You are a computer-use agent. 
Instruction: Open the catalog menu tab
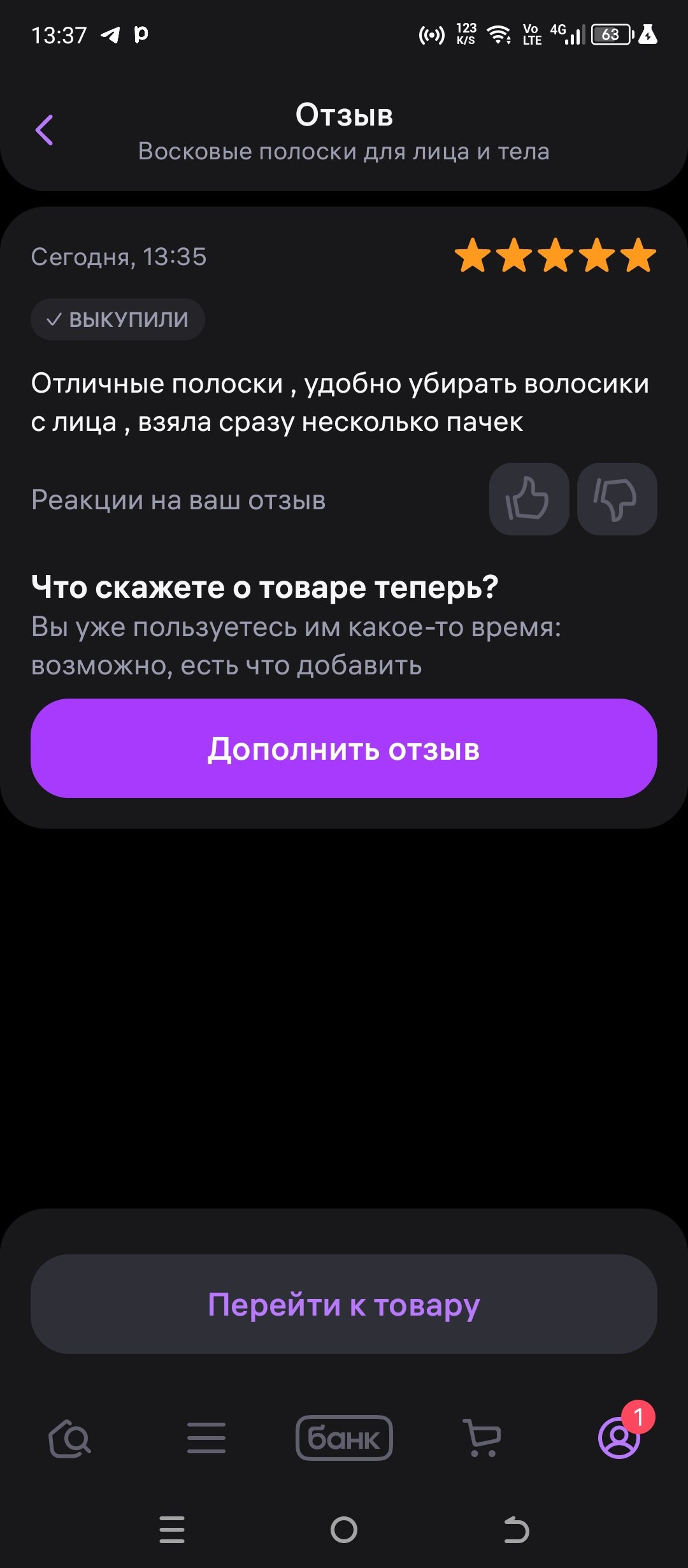coord(206,1438)
